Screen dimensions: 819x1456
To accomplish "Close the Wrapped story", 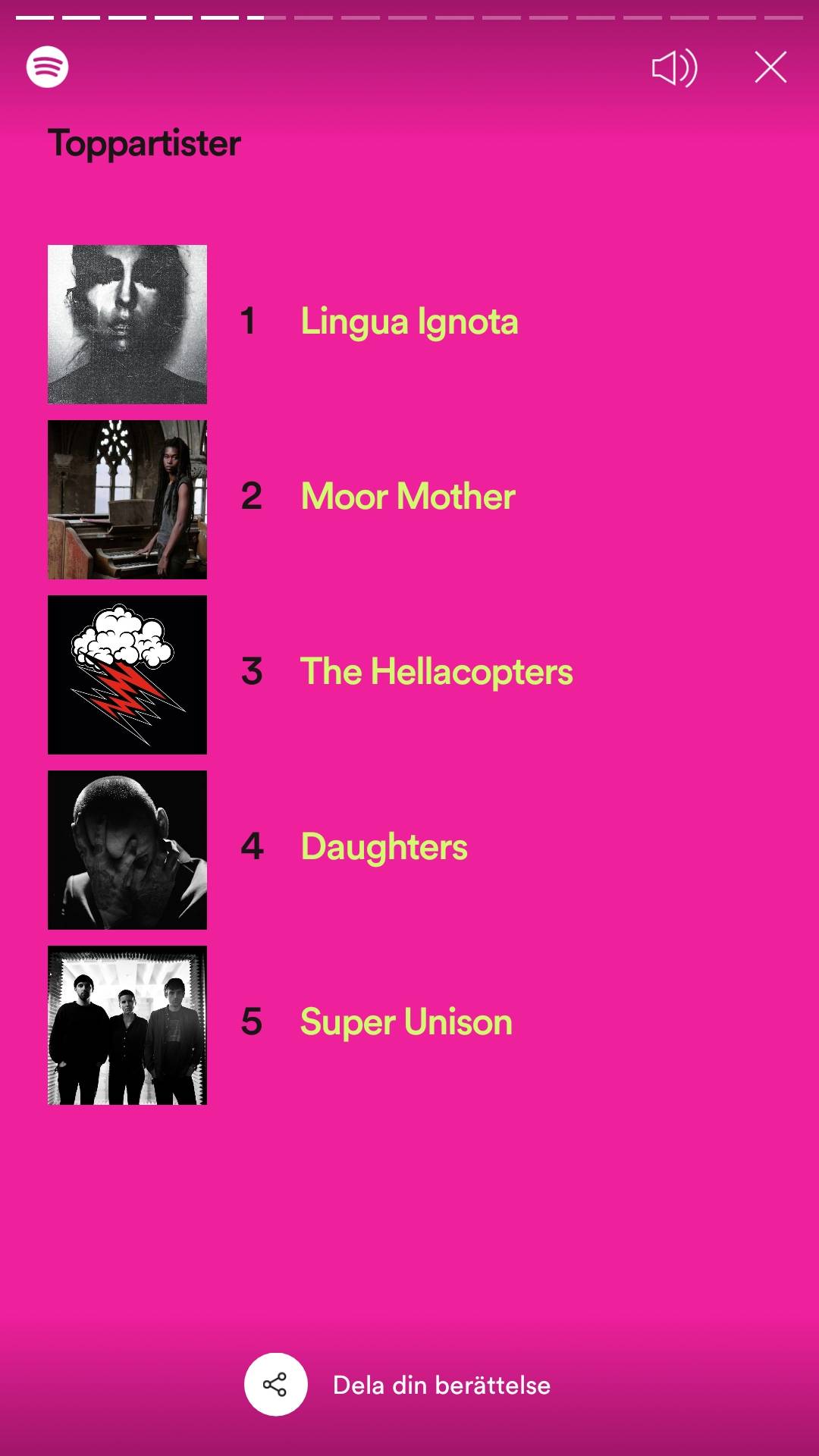I will 770,67.
